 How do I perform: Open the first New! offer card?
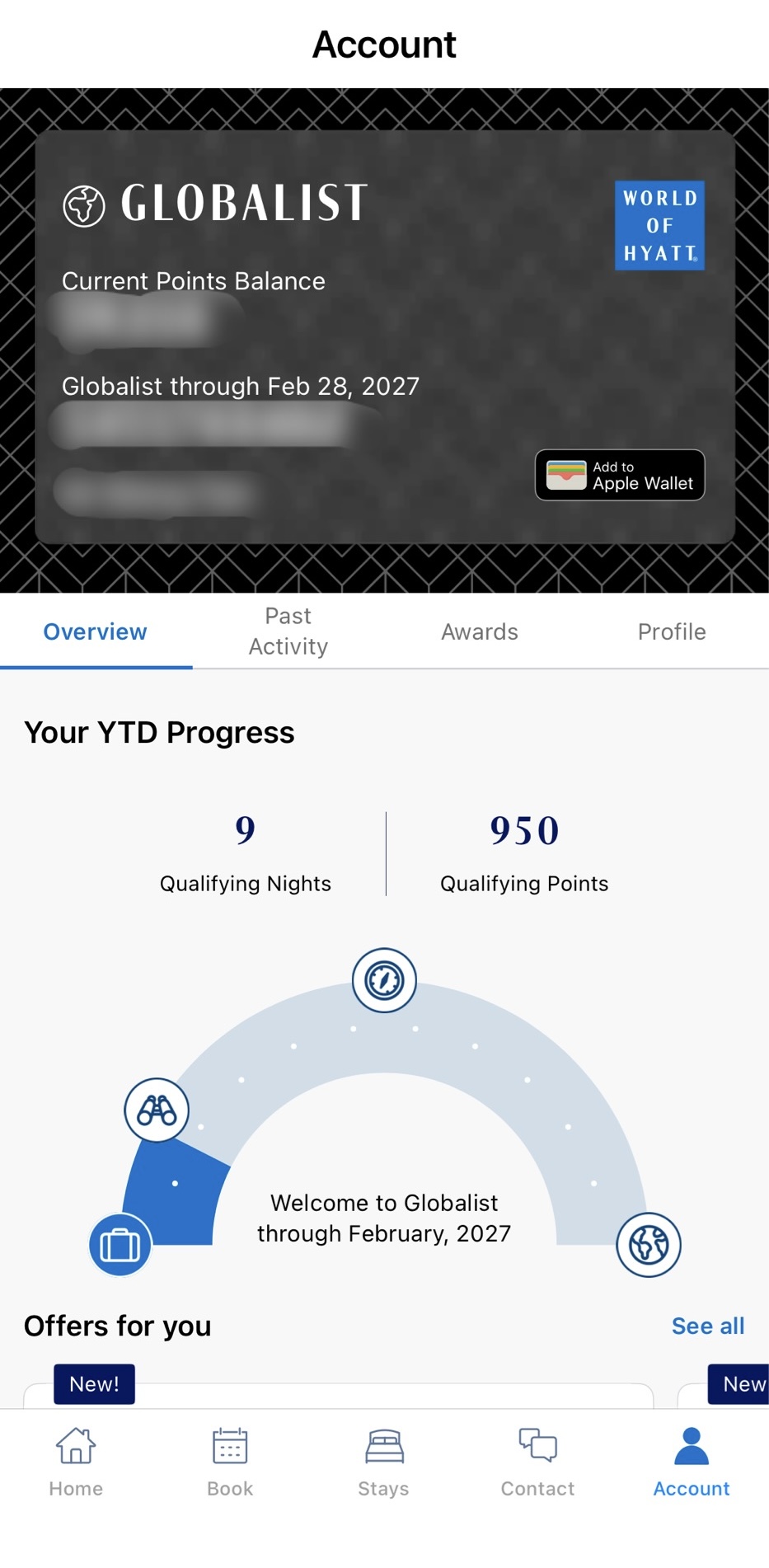click(x=338, y=1395)
